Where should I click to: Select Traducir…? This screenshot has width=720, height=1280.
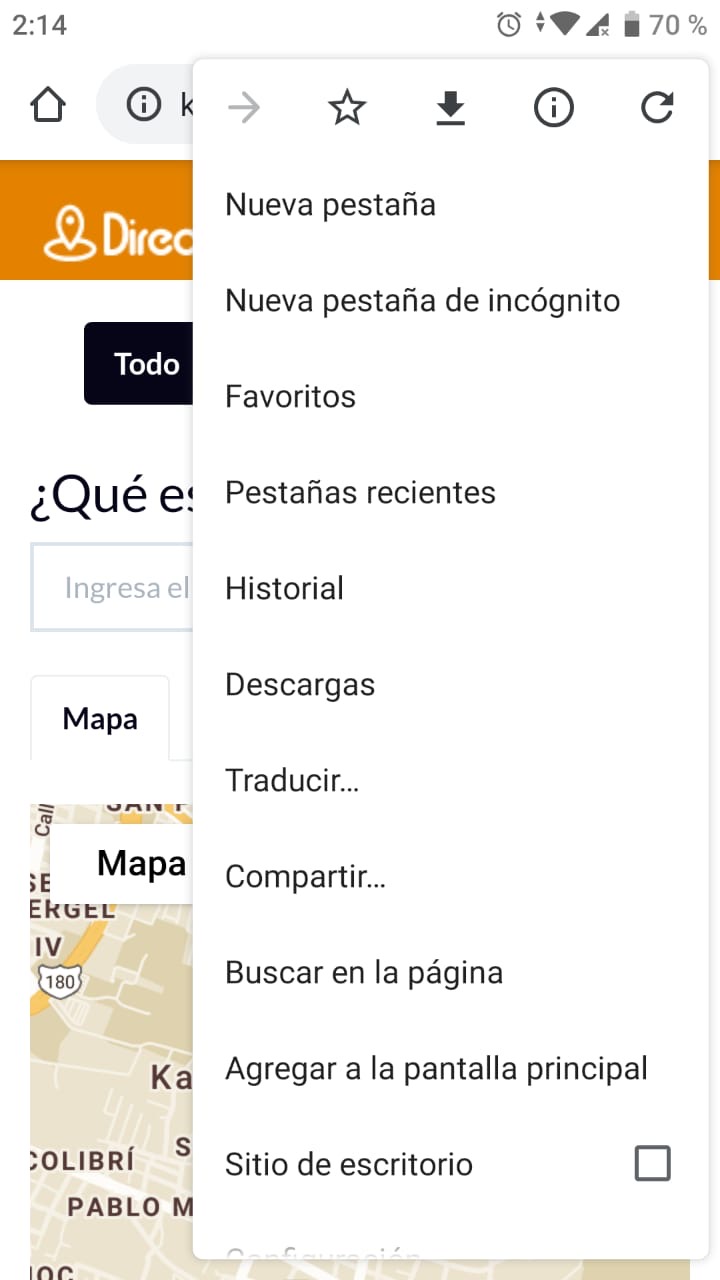pos(450,781)
